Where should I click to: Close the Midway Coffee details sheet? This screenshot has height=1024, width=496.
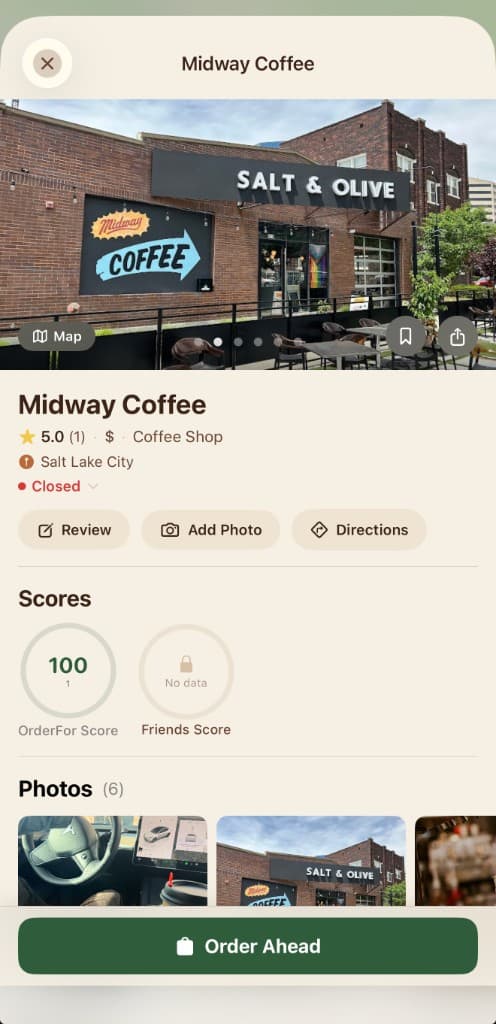(47, 63)
